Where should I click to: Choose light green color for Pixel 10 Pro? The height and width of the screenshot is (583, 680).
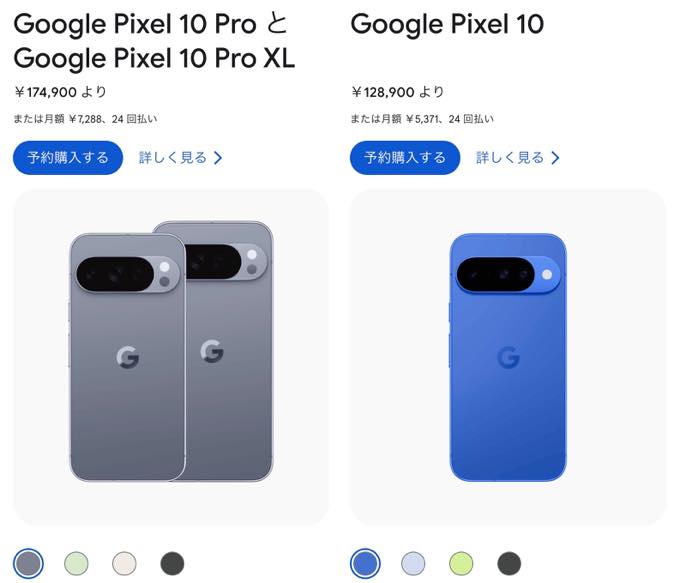coord(77,563)
